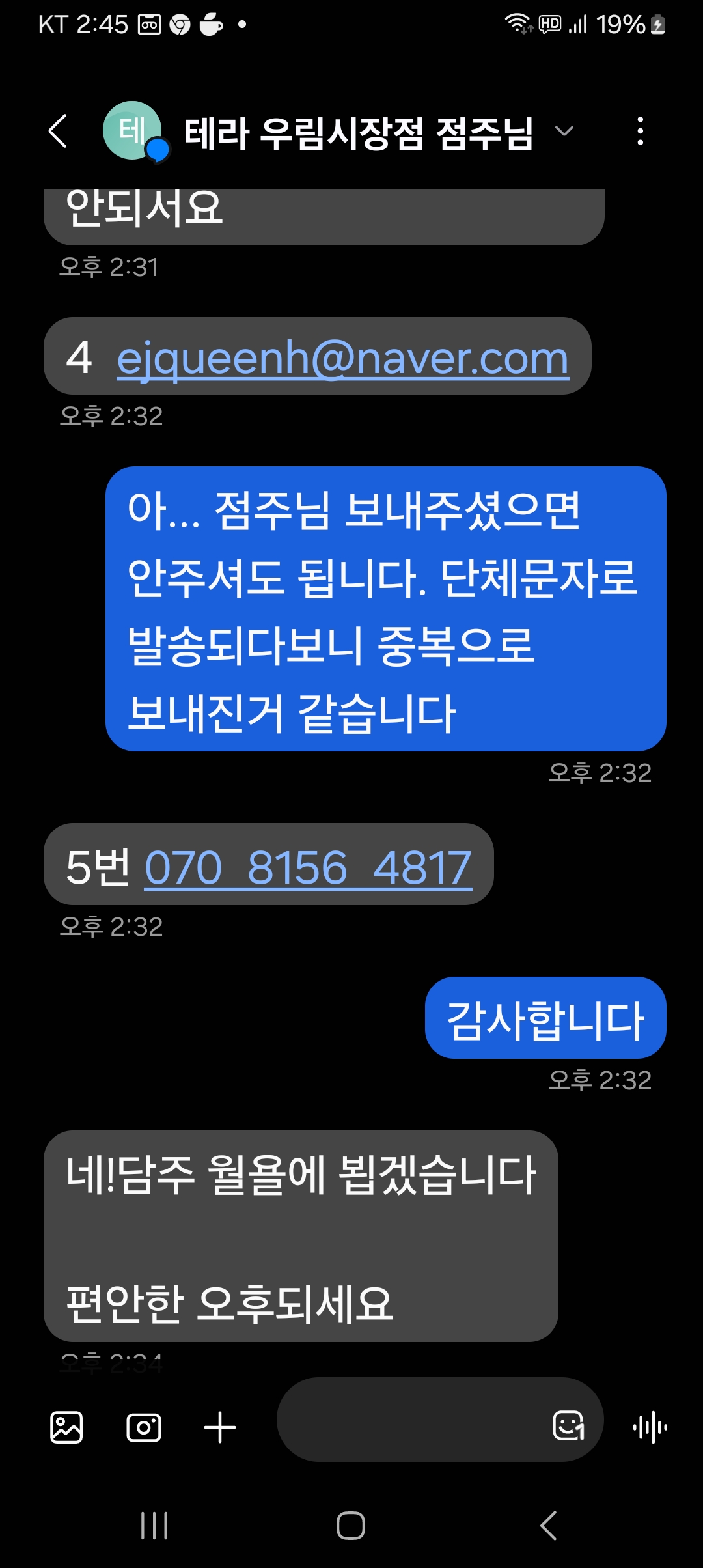Open the 테 contact avatar

coord(133,131)
